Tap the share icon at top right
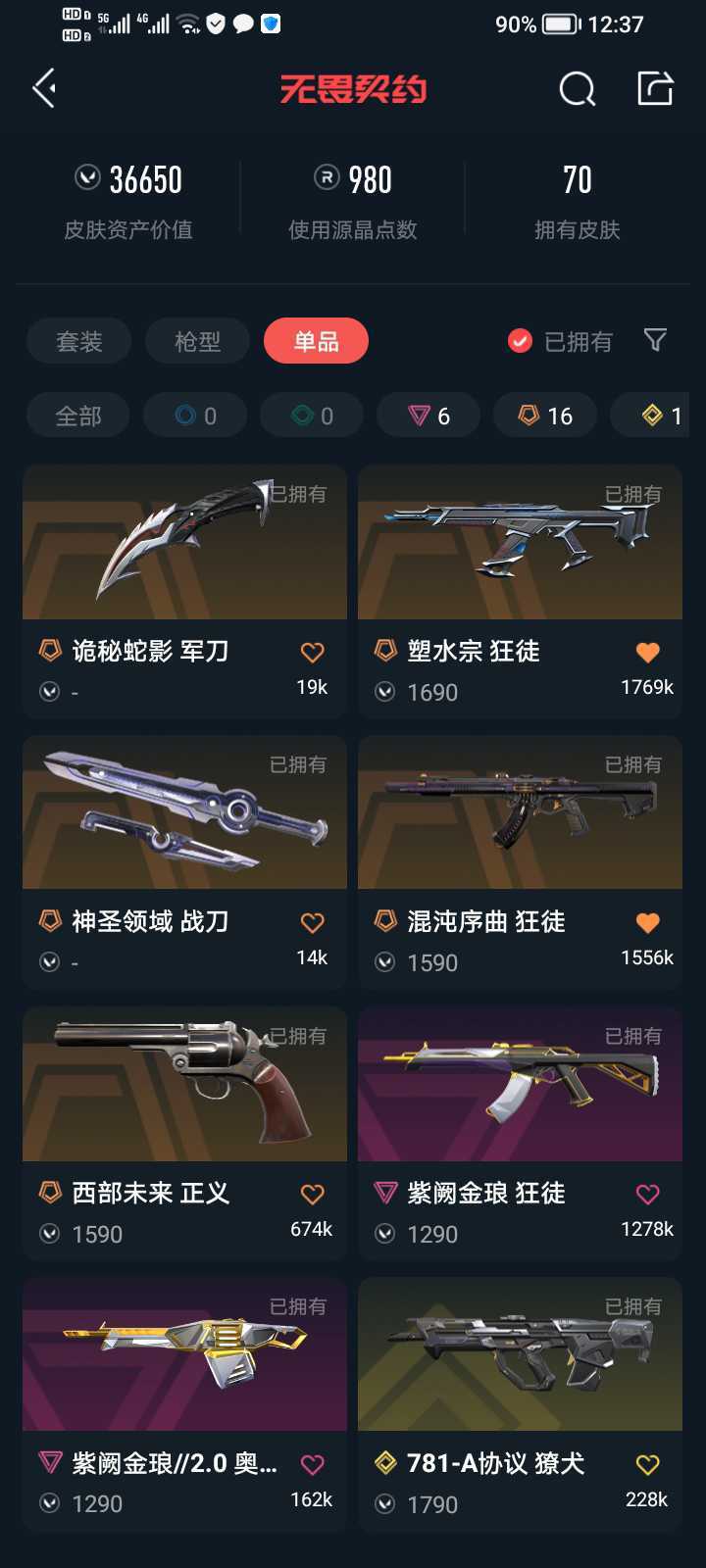The height and width of the screenshot is (1568, 706). [x=655, y=88]
